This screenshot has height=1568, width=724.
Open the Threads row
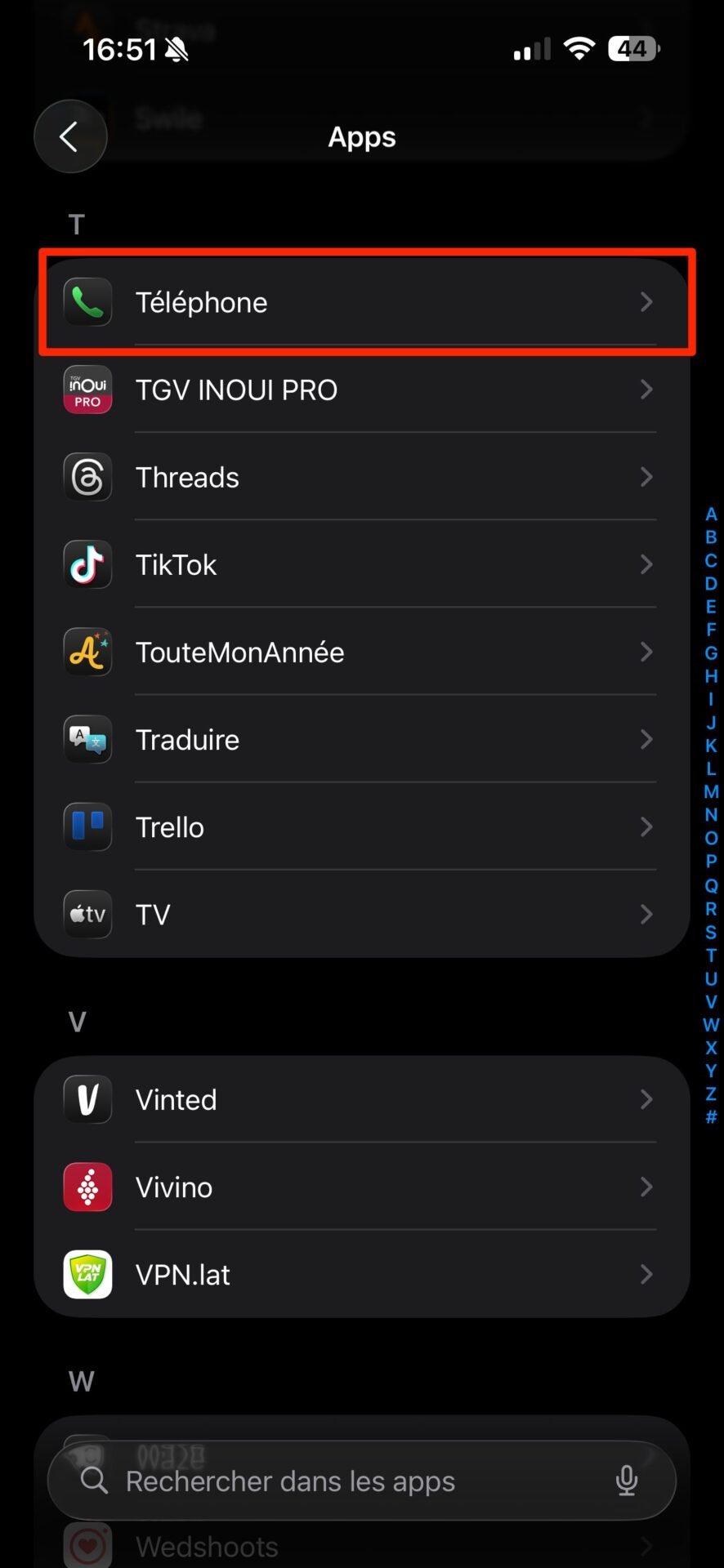362,477
